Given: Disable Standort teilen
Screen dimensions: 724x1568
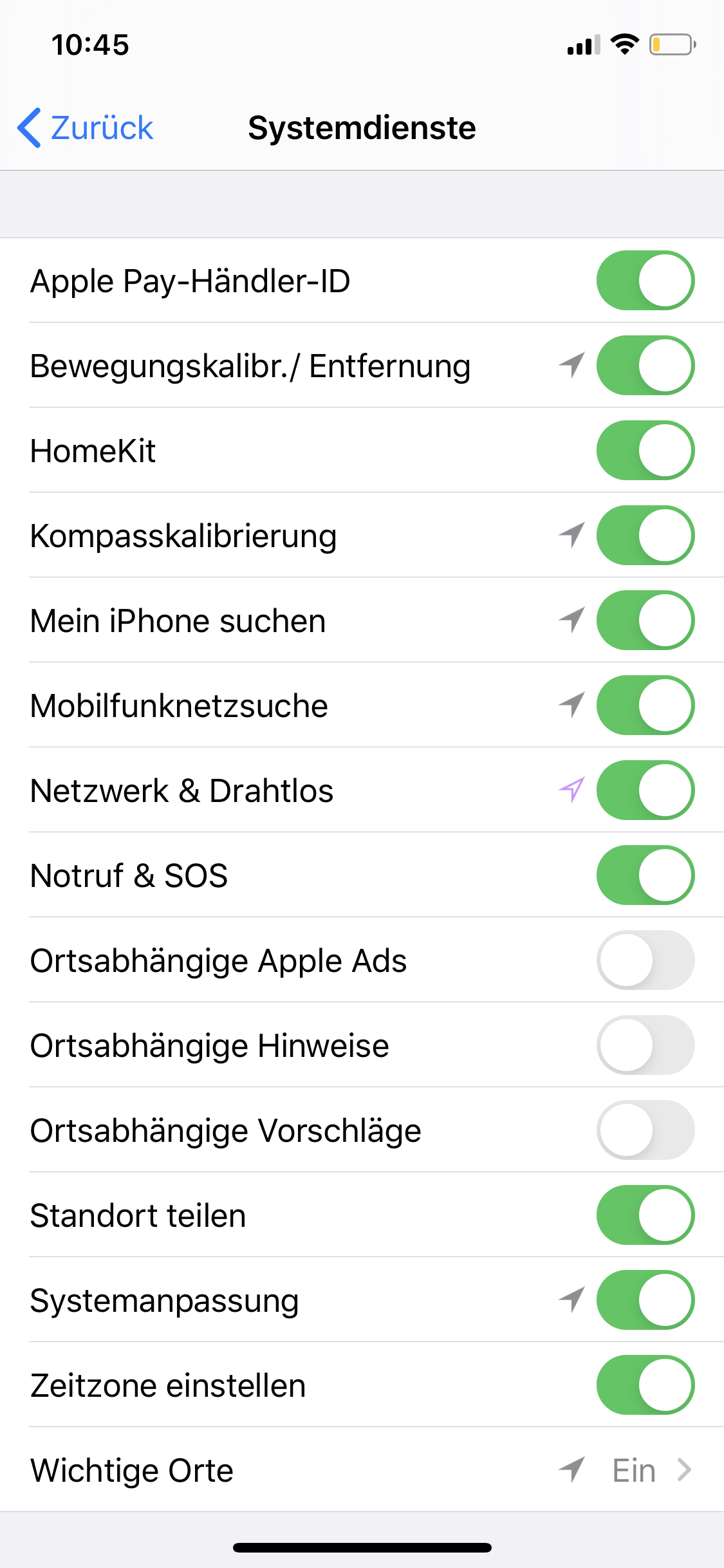Looking at the screenshot, I should 645,1215.
